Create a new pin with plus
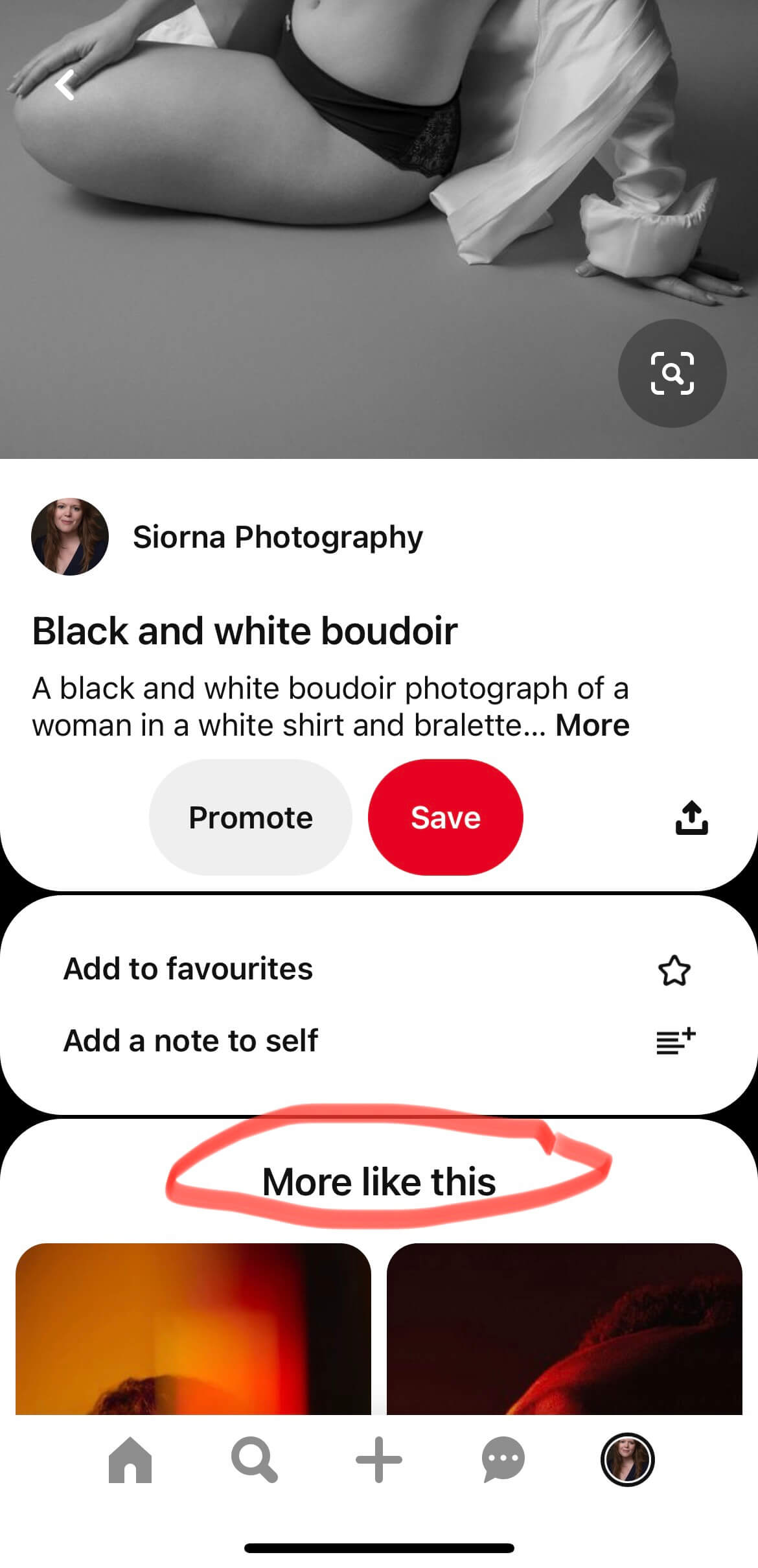 click(x=379, y=1460)
